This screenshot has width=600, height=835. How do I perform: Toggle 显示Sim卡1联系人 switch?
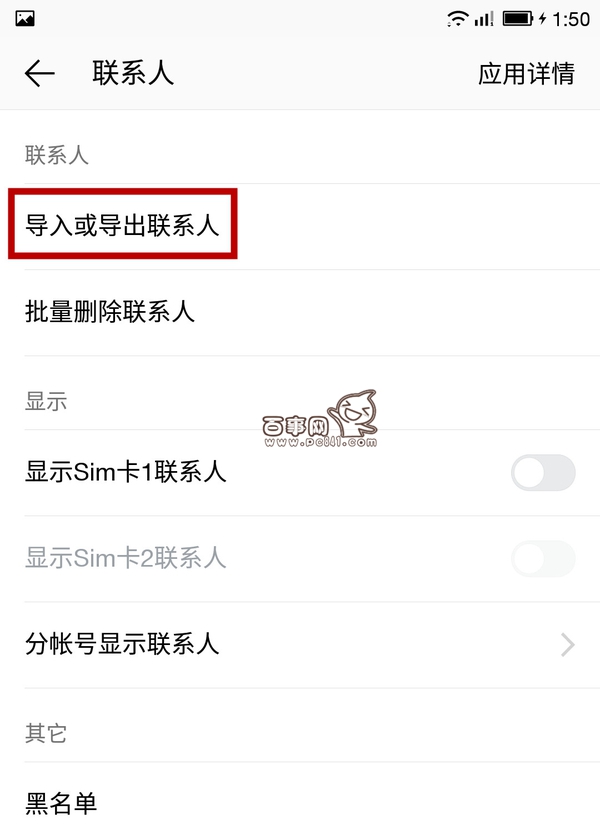click(543, 472)
